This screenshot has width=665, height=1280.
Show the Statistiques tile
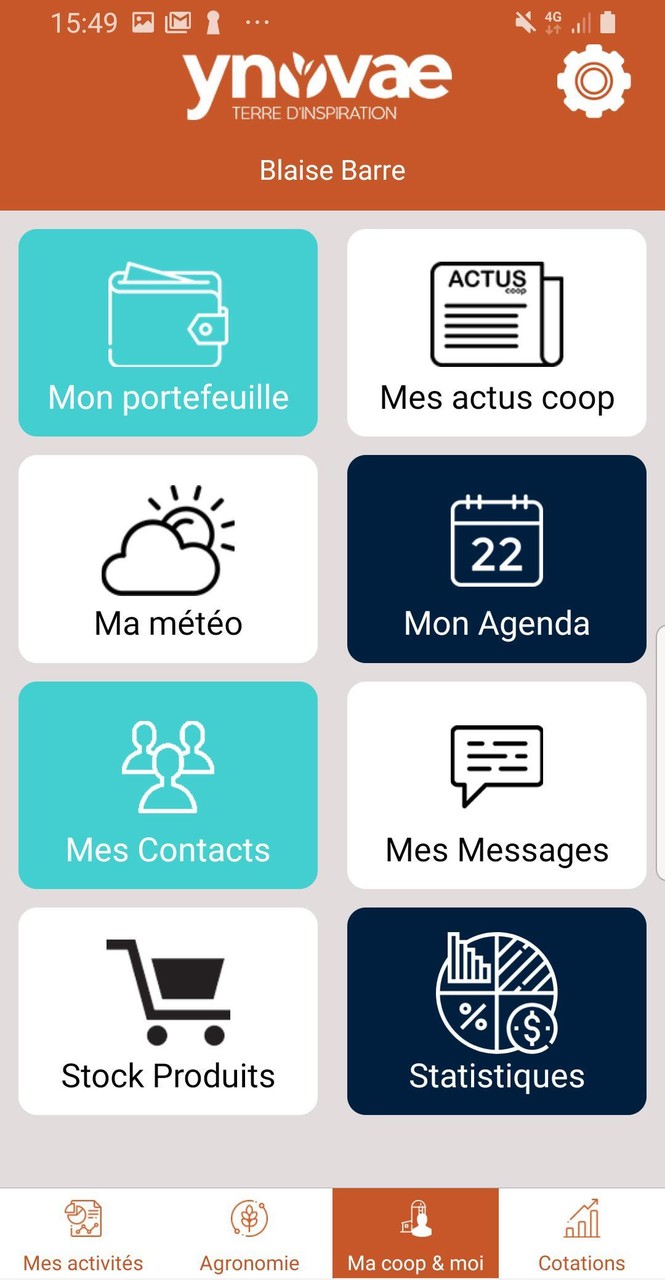click(x=496, y=1011)
